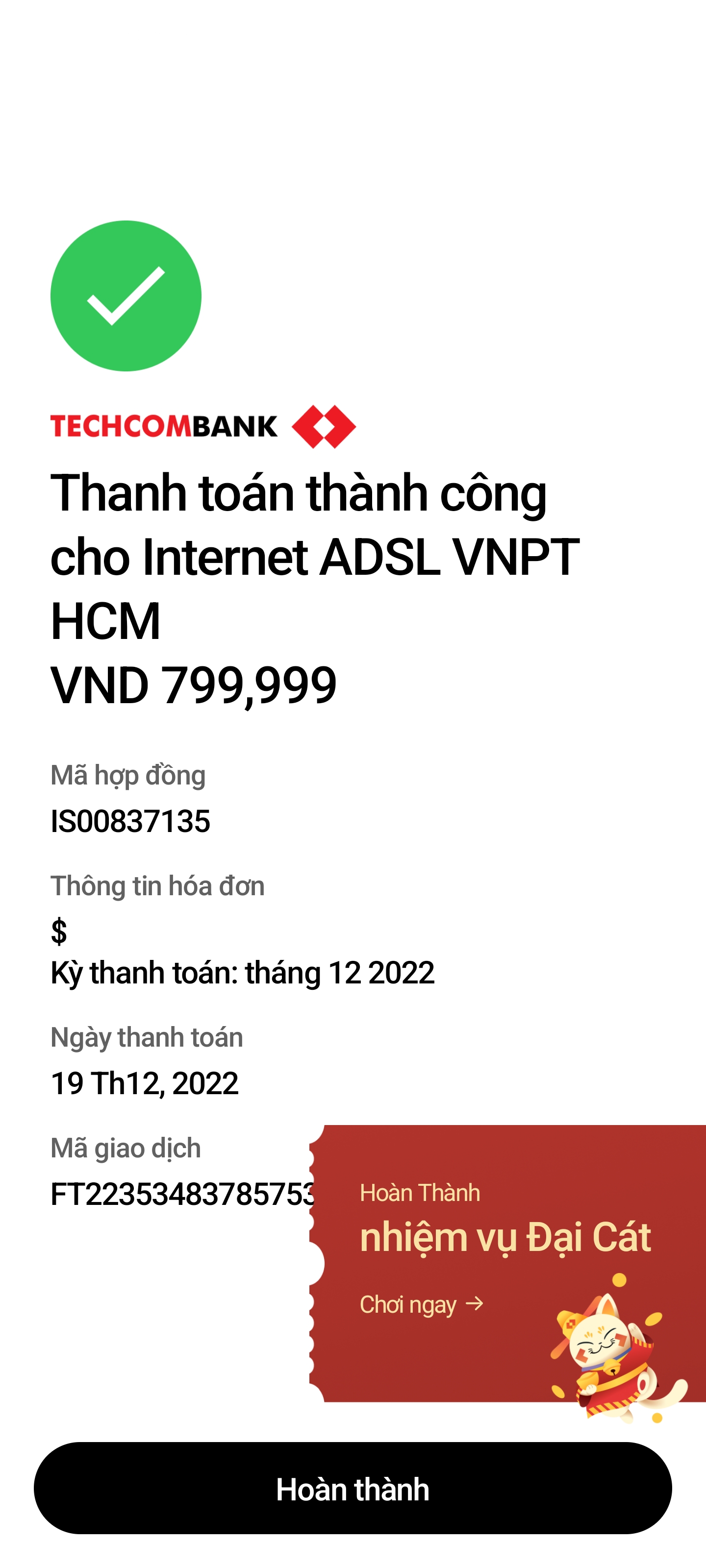Open the Chơi ngay link
The image size is (706, 1568).
click(x=421, y=1304)
